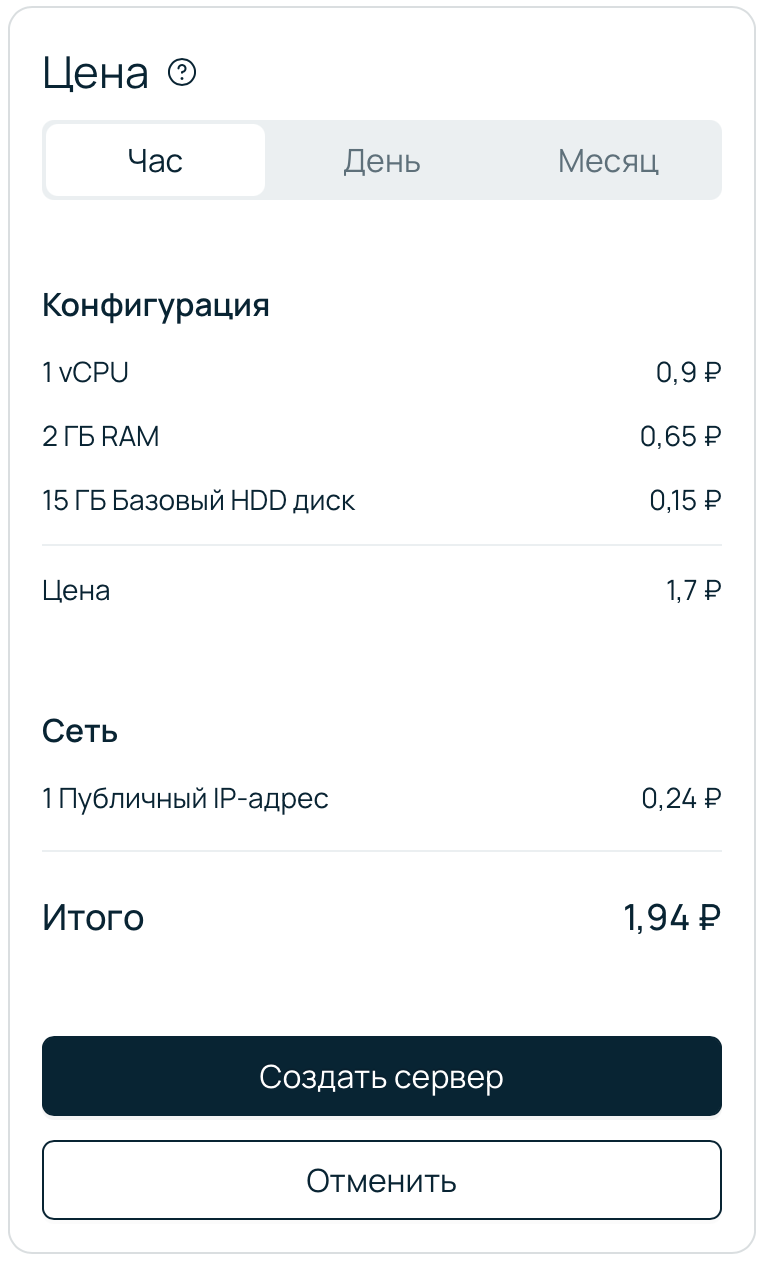The width and height of the screenshot is (768, 1270).
Task: Select the Час billing period tab
Action: click(x=154, y=160)
